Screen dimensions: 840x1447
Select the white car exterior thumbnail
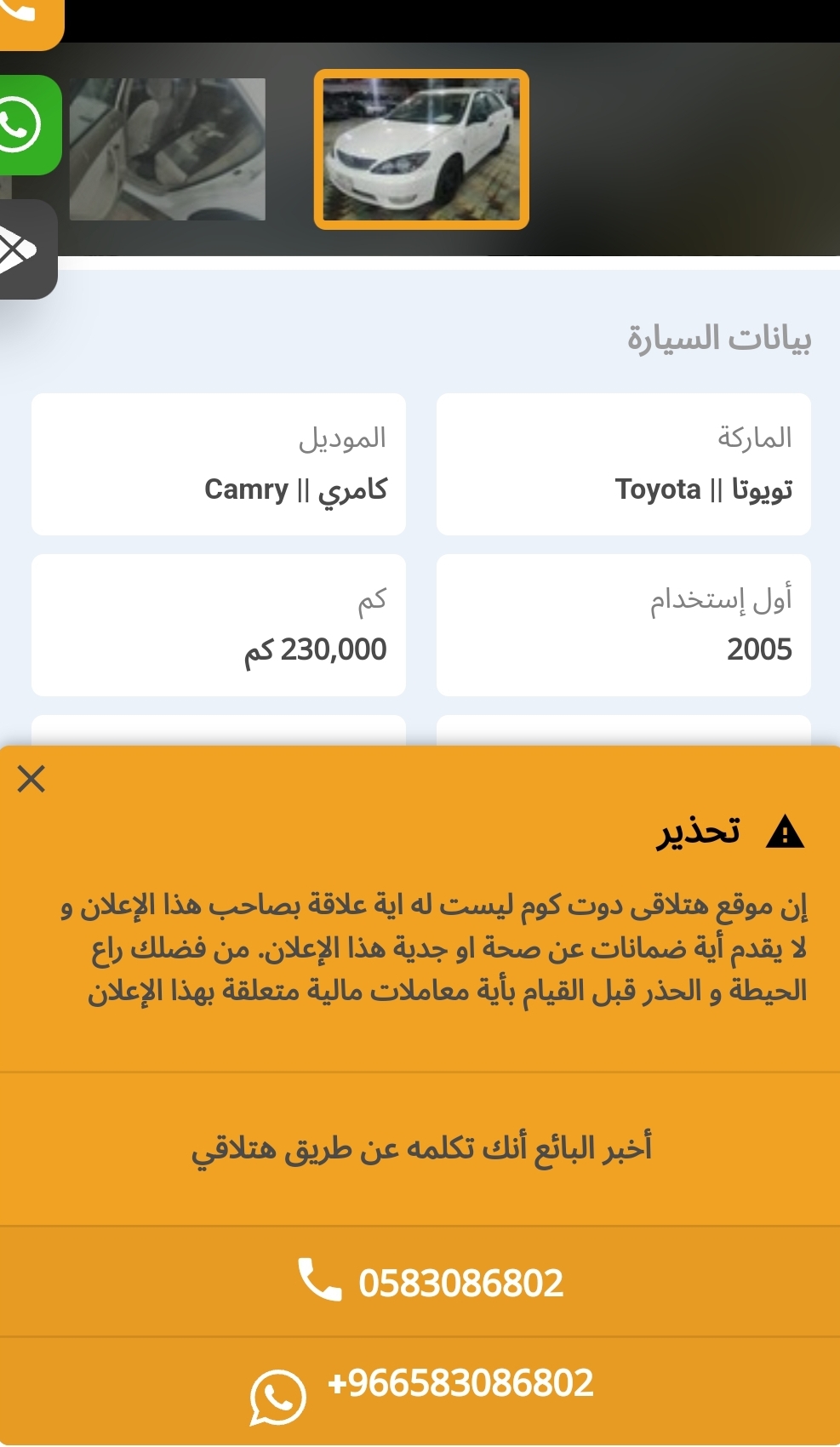[421, 149]
